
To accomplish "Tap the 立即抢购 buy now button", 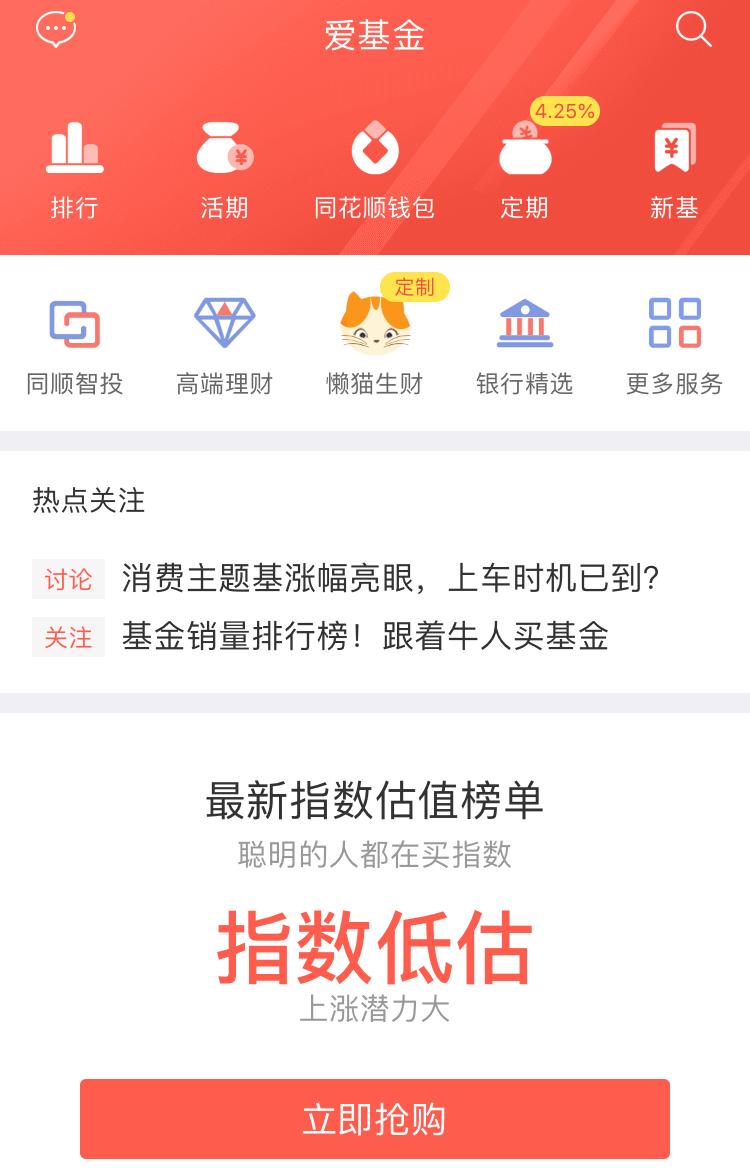I will pyautogui.click(x=375, y=1118).
